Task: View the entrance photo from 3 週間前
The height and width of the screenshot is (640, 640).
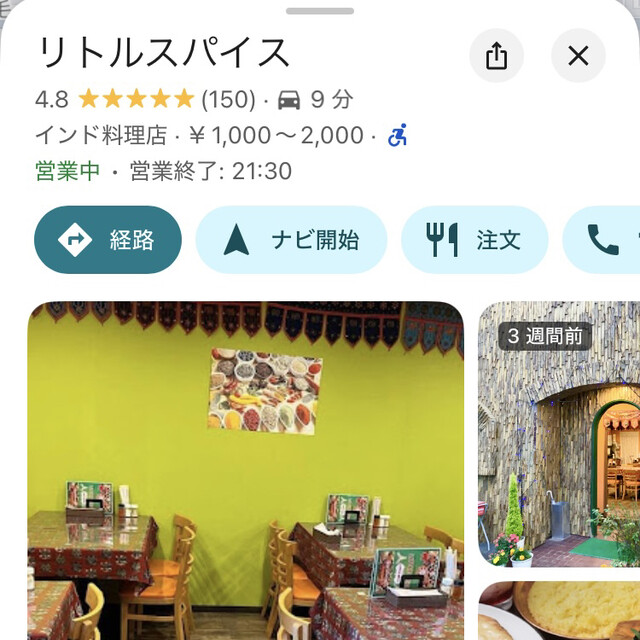Action: click(559, 435)
